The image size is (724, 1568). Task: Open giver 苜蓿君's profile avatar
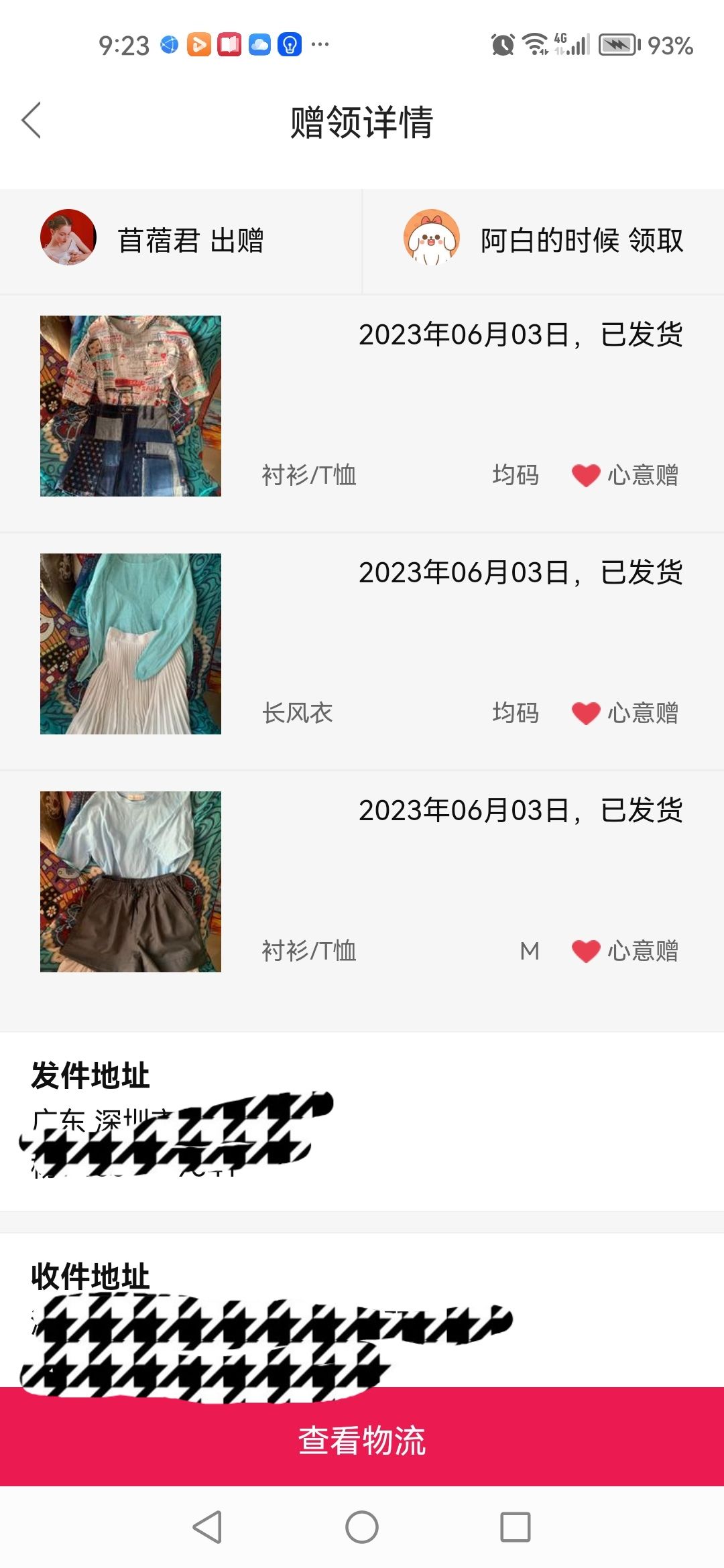click(x=68, y=237)
